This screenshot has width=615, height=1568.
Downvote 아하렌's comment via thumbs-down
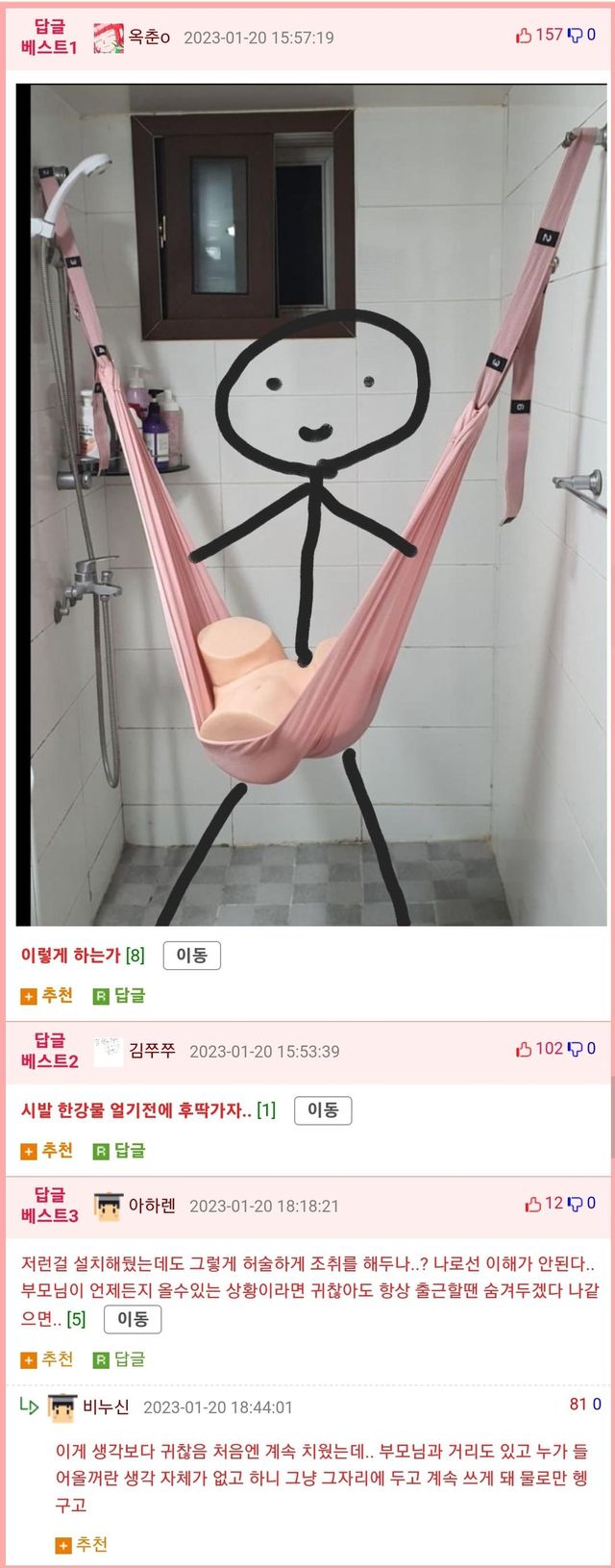pos(575,1204)
